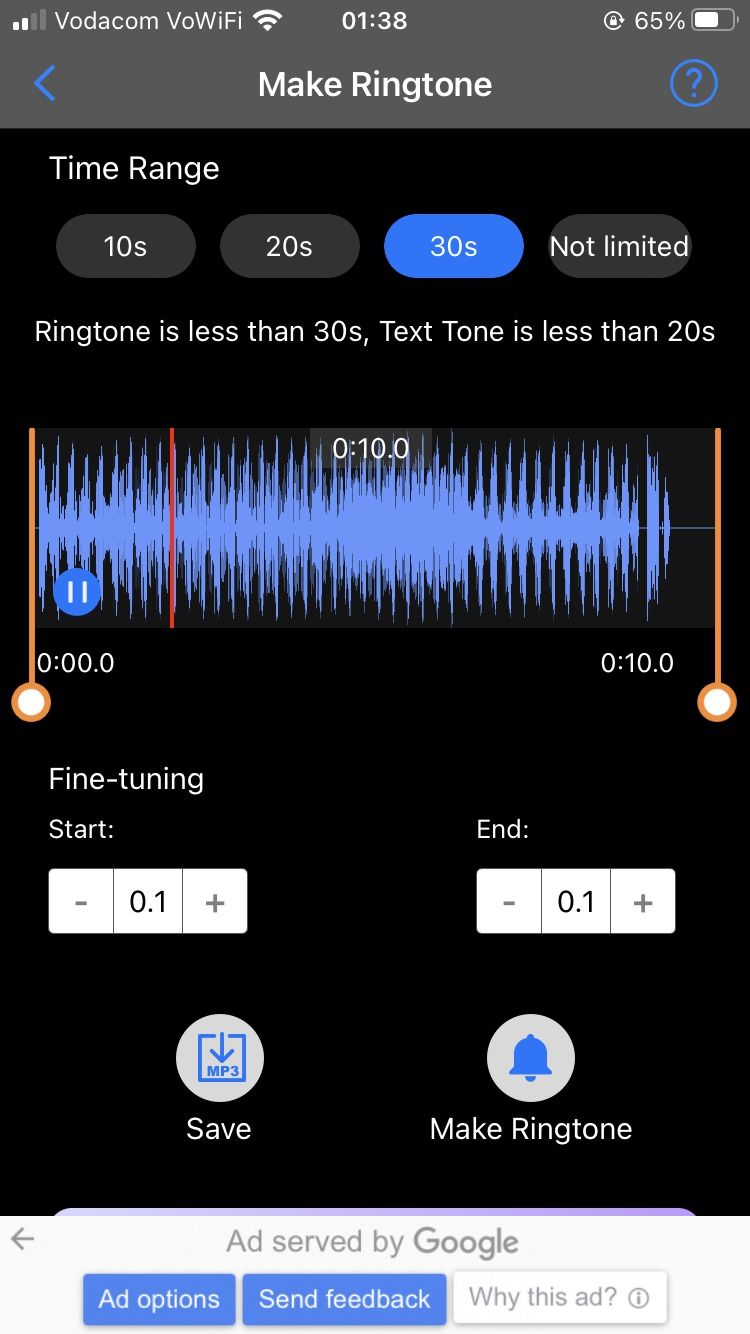Select the 30s time range option
Viewport: 750px width, 1334px height.
[453, 246]
